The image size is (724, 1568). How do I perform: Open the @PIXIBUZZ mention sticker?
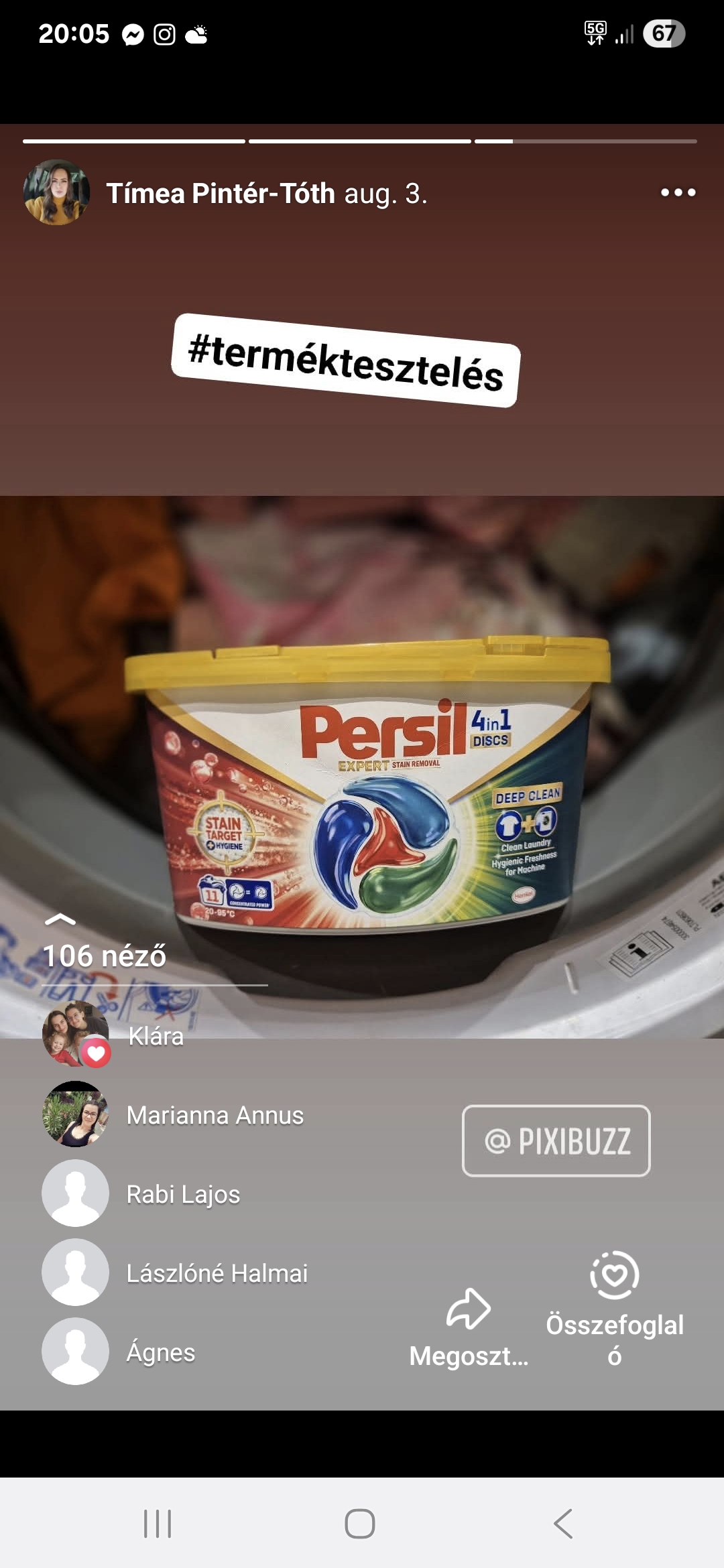[x=556, y=1140]
